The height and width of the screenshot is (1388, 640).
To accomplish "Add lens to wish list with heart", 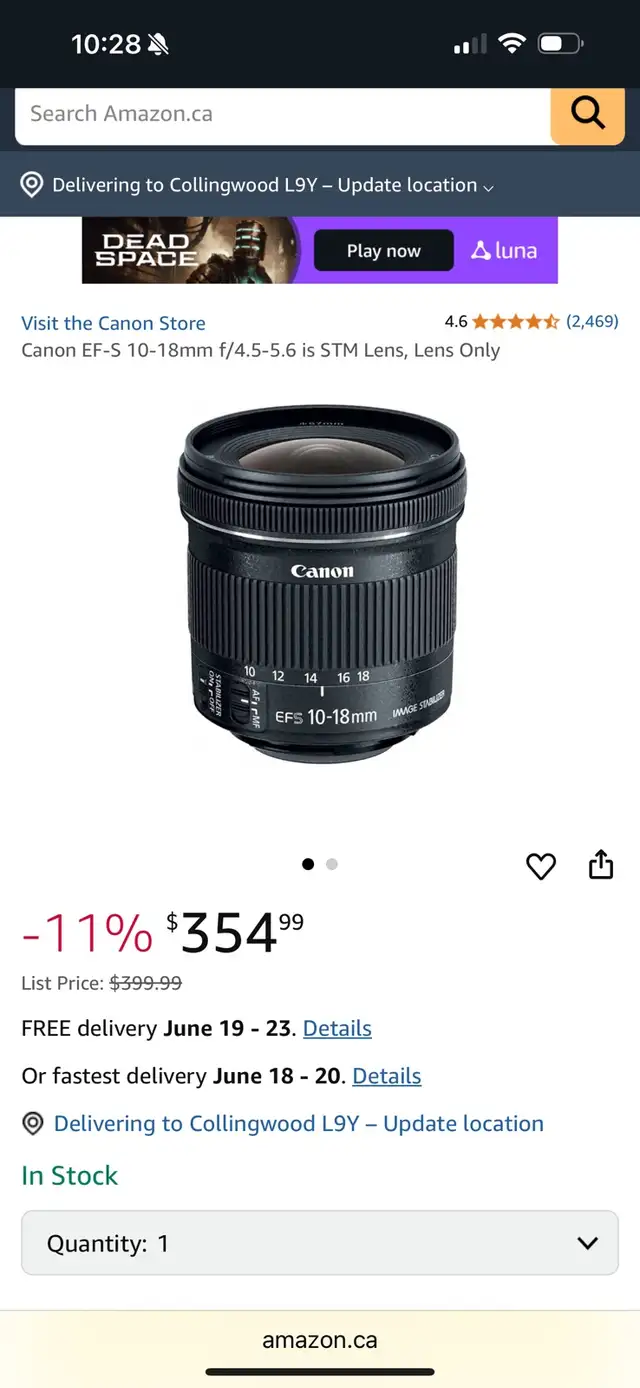I will [x=541, y=866].
